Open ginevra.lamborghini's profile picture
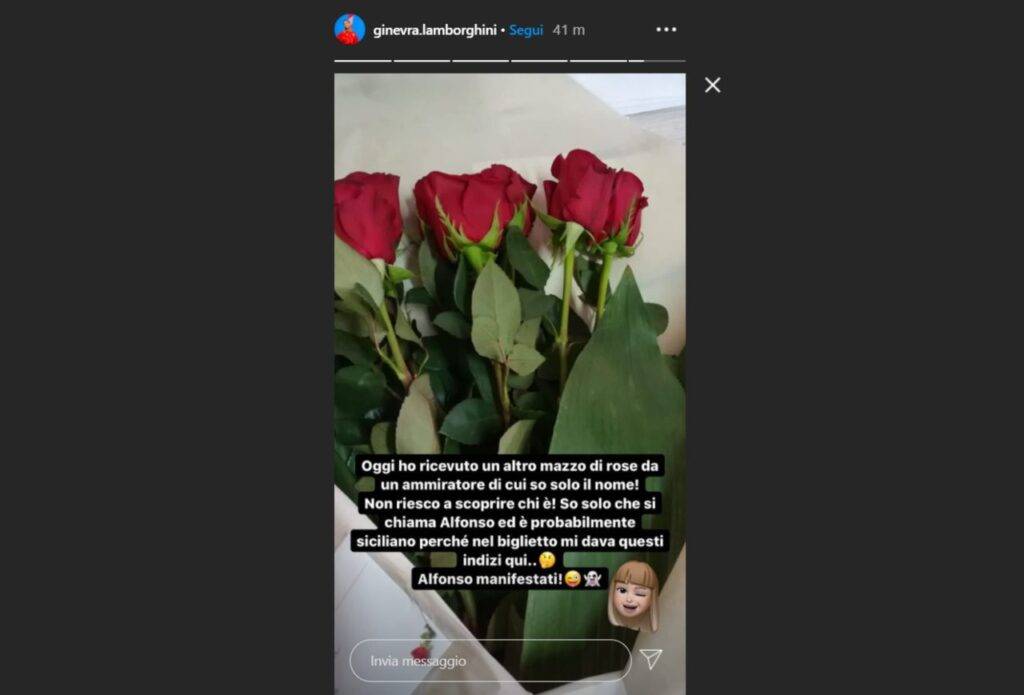The image size is (1024, 695). tap(349, 30)
